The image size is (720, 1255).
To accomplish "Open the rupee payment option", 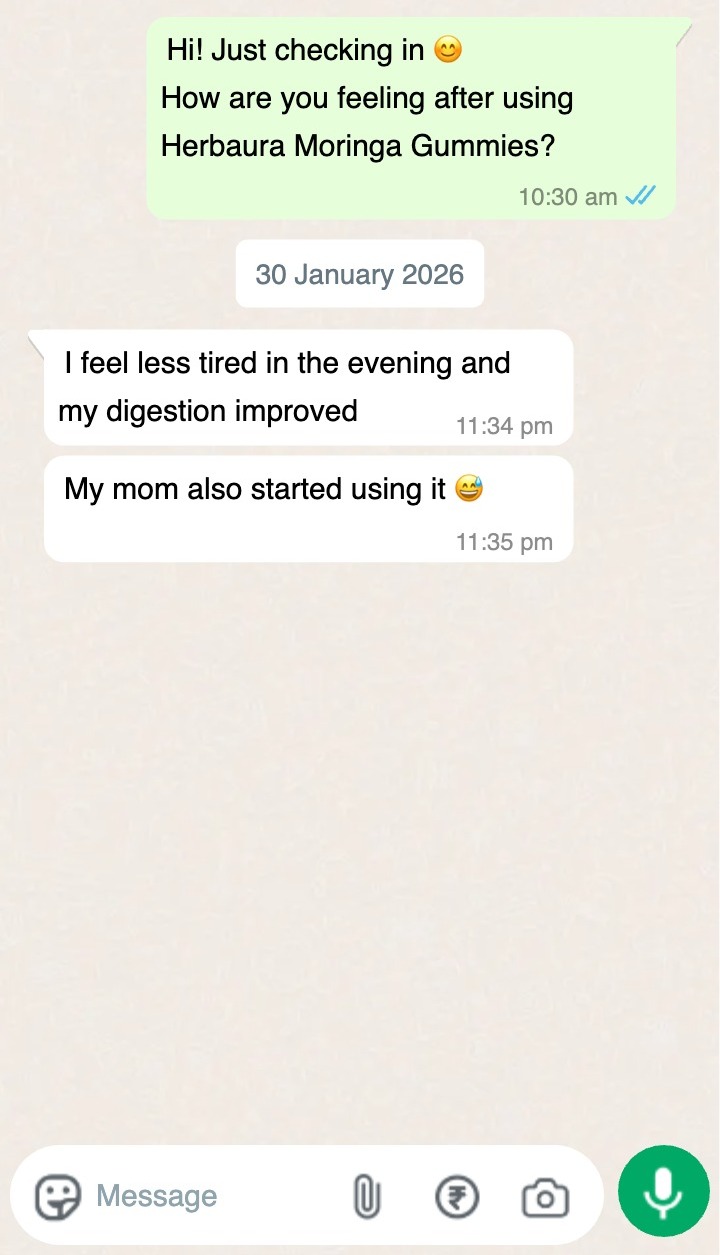I will 457,1196.
